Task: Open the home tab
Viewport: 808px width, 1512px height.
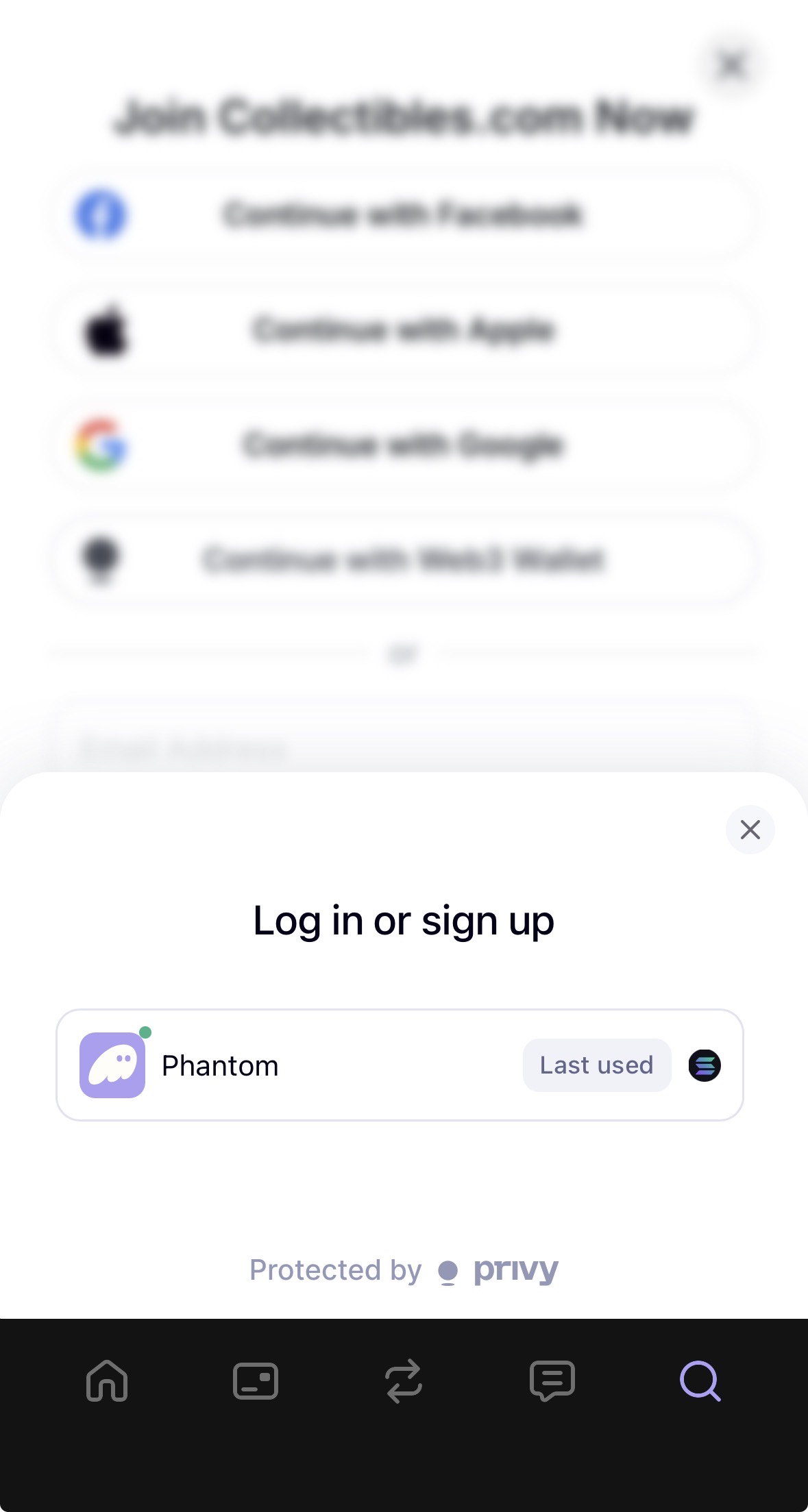Action: 108,1380
